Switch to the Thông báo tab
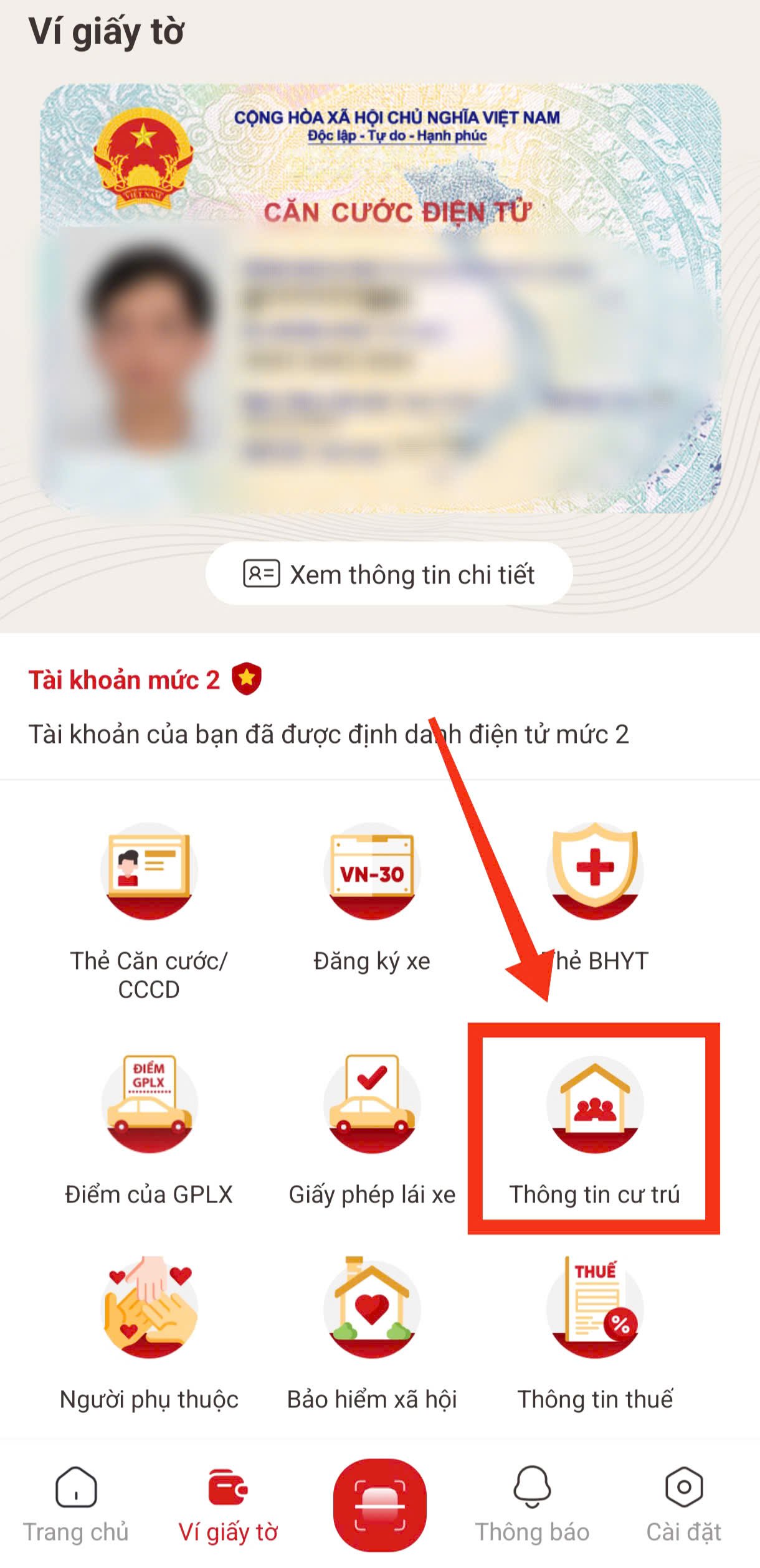Viewport: 760px width, 1568px height. point(532,1502)
